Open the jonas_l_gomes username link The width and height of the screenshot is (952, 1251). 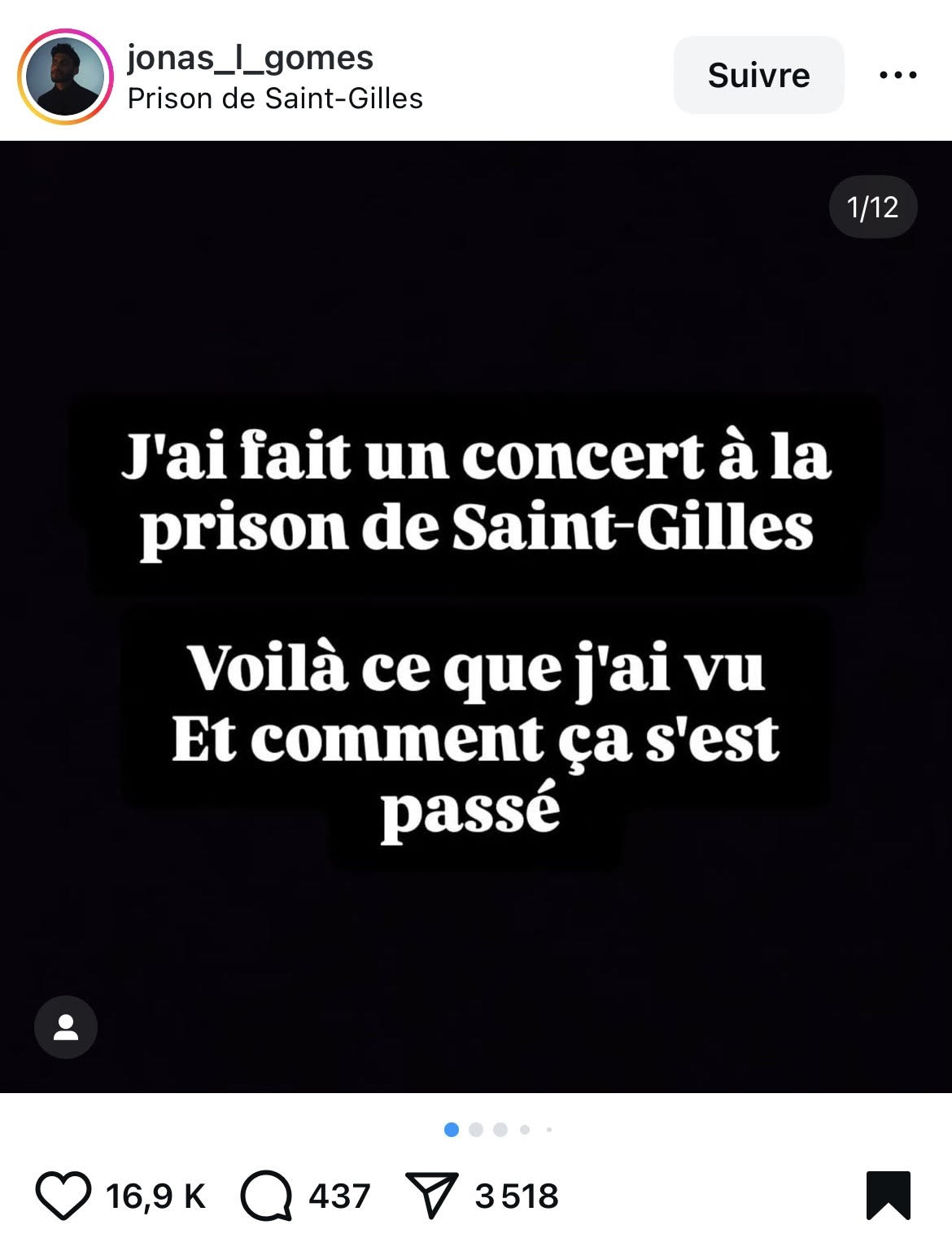pos(250,58)
